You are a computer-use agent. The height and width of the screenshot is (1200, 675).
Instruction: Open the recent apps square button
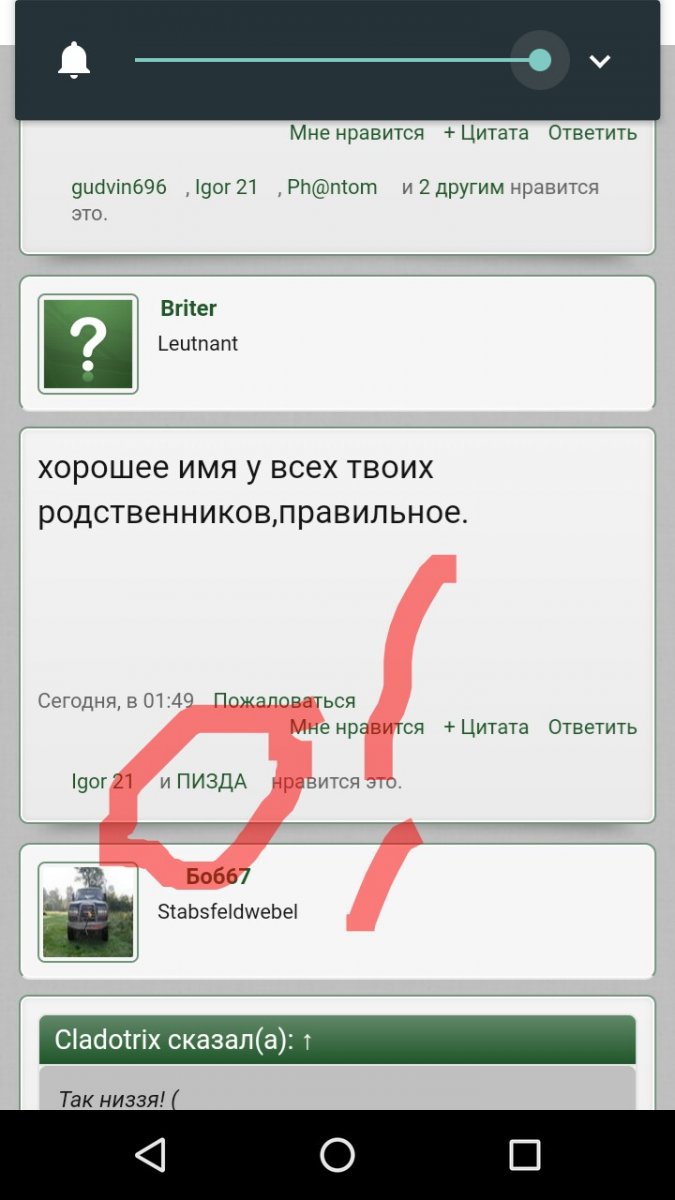[524, 1155]
